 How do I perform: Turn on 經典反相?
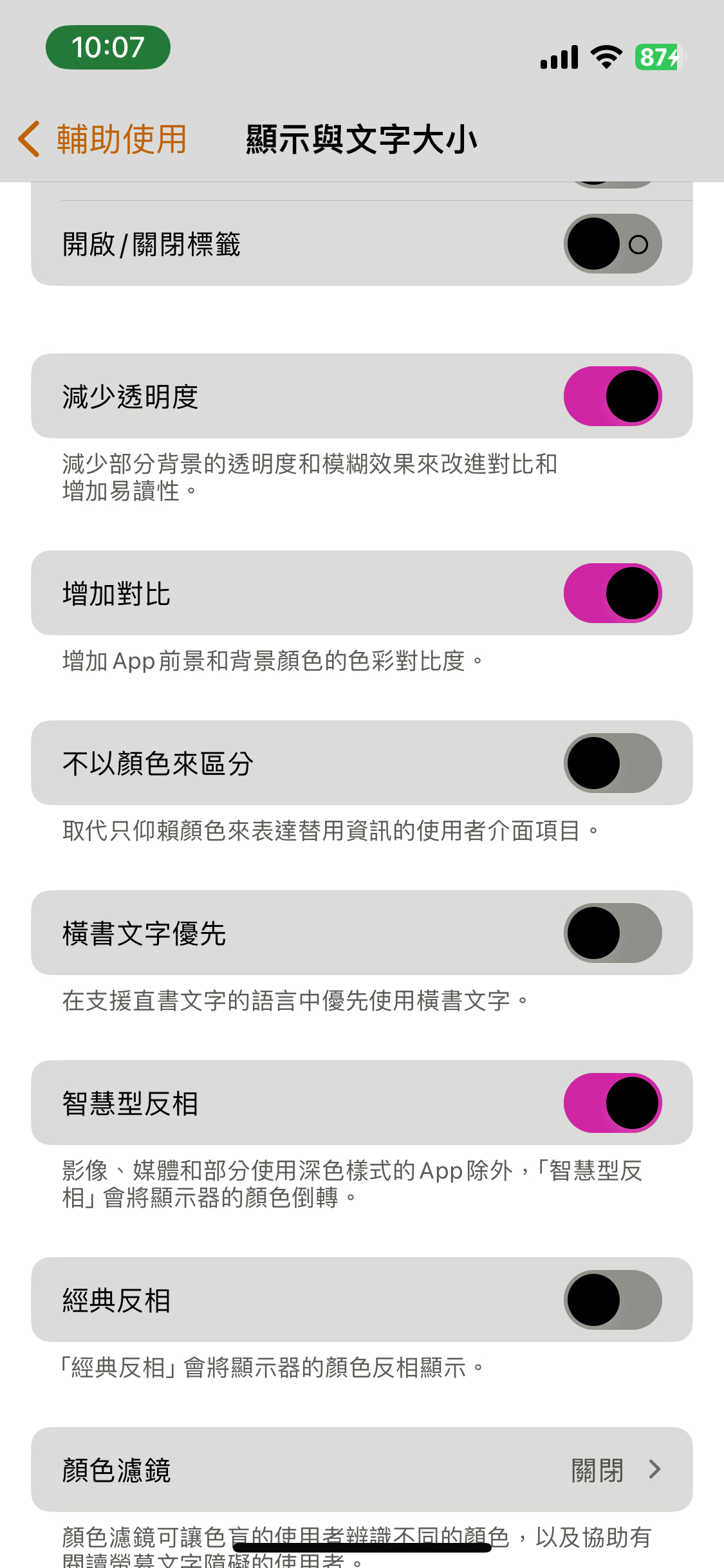(x=613, y=1300)
